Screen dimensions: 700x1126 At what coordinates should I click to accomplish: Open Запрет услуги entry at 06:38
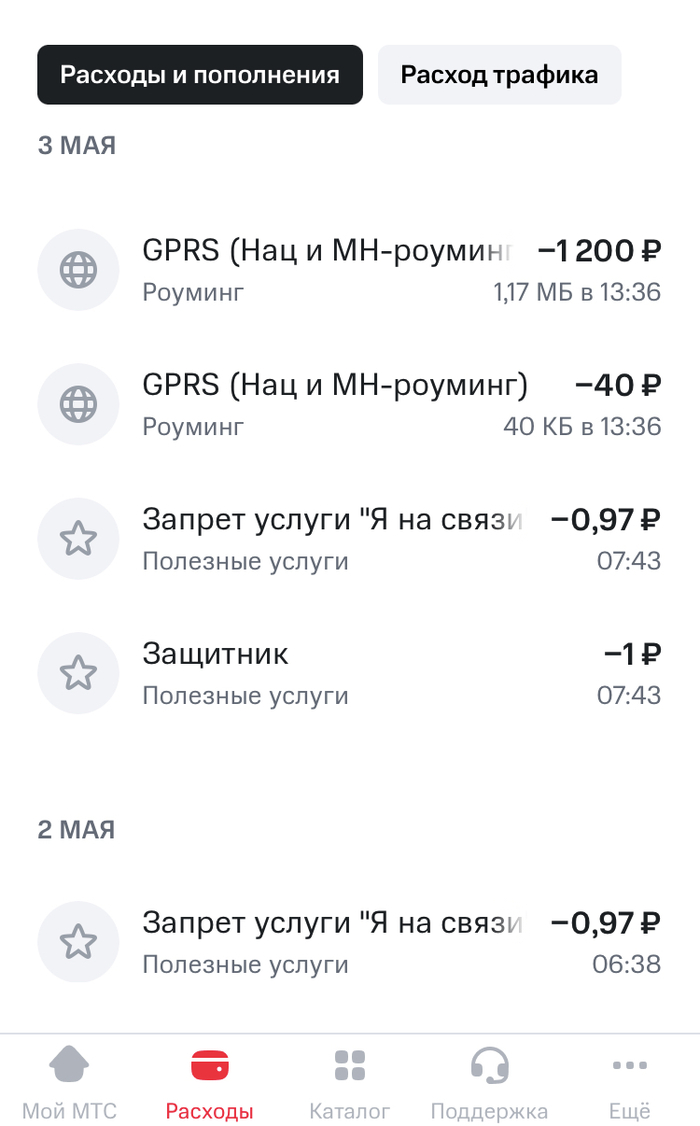click(x=350, y=942)
